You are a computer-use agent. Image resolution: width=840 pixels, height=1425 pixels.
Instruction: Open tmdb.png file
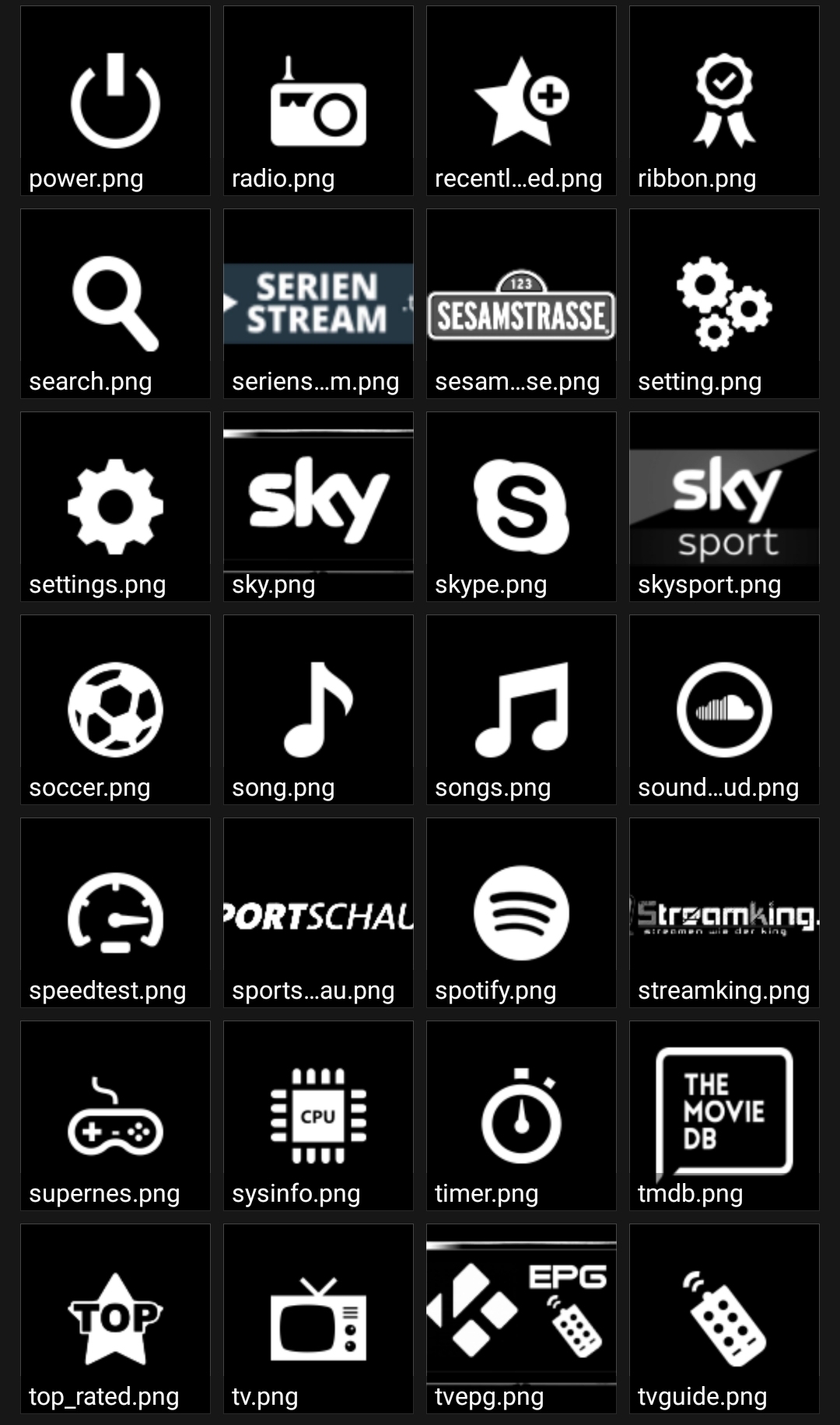[x=724, y=1115]
